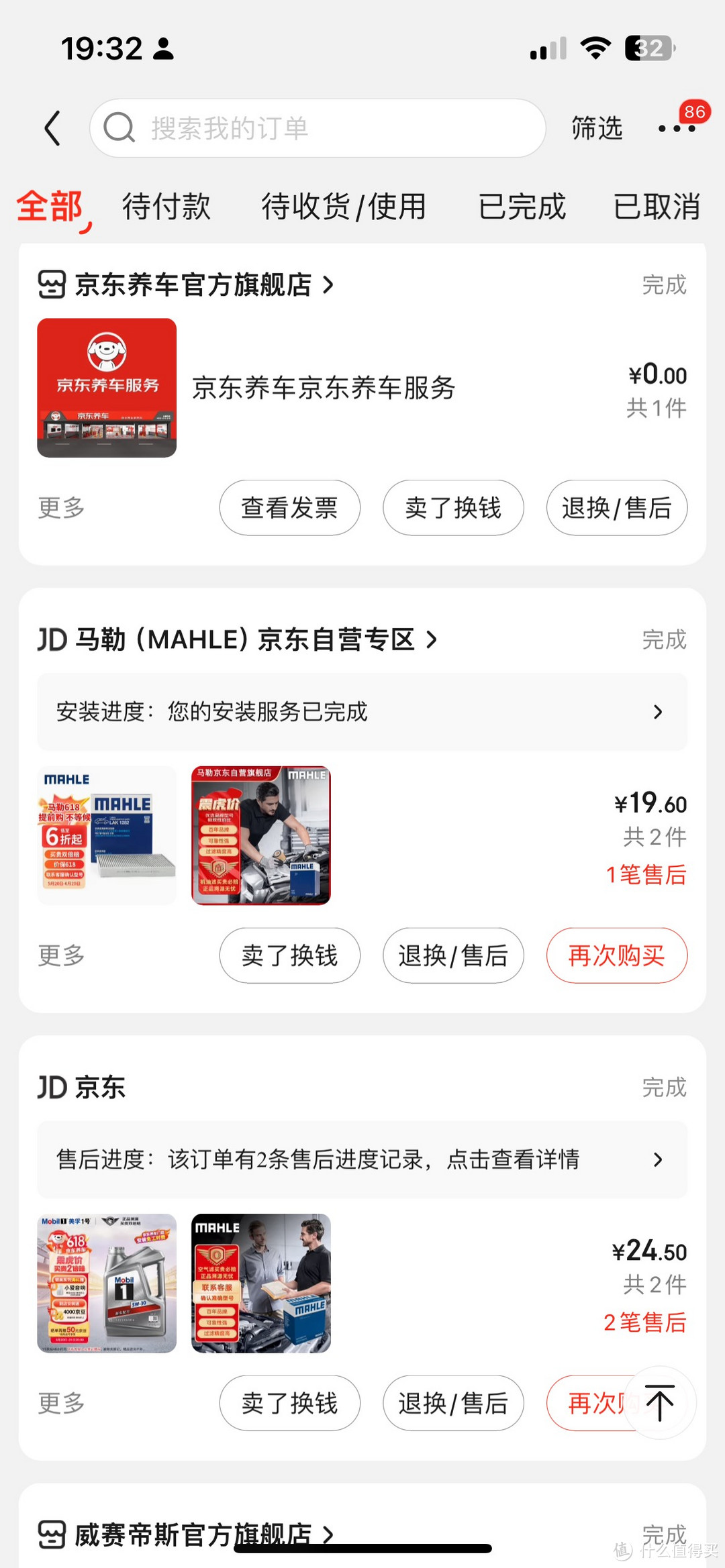The width and height of the screenshot is (725, 1568).
Task: Switch to the 已取消 tab
Action: [657, 207]
